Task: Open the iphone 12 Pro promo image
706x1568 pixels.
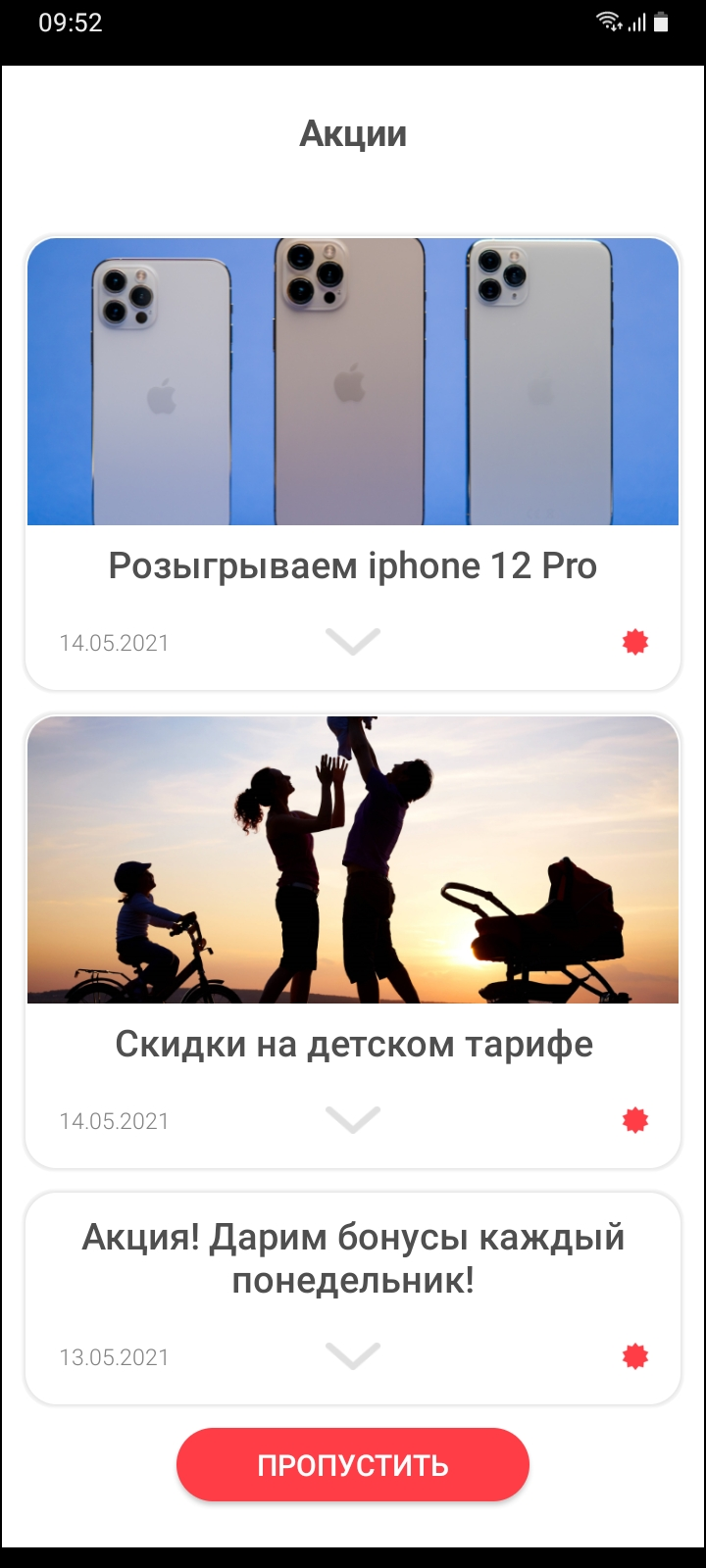Action: (x=353, y=382)
